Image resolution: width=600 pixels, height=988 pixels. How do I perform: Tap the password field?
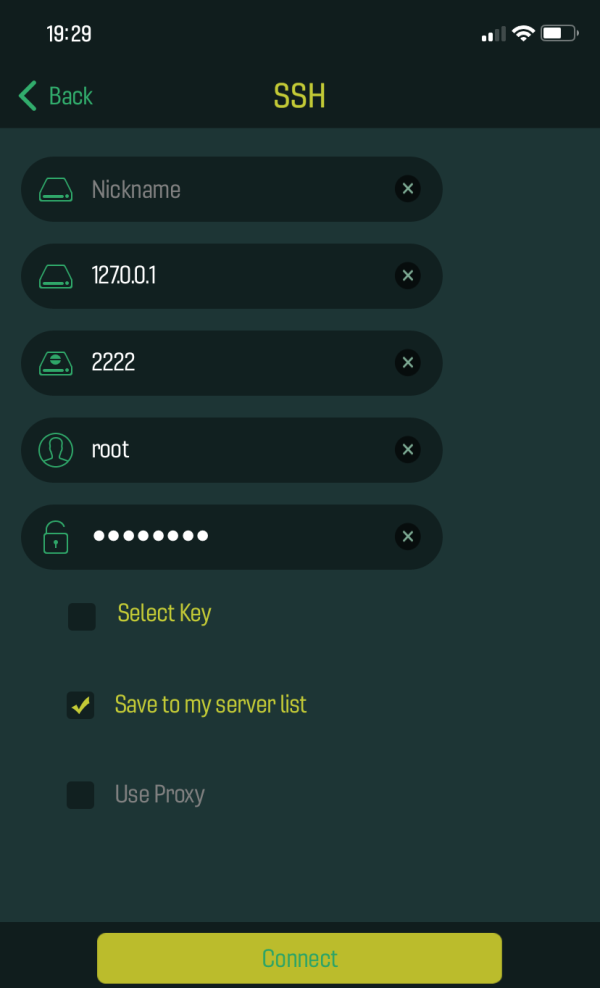point(235,537)
